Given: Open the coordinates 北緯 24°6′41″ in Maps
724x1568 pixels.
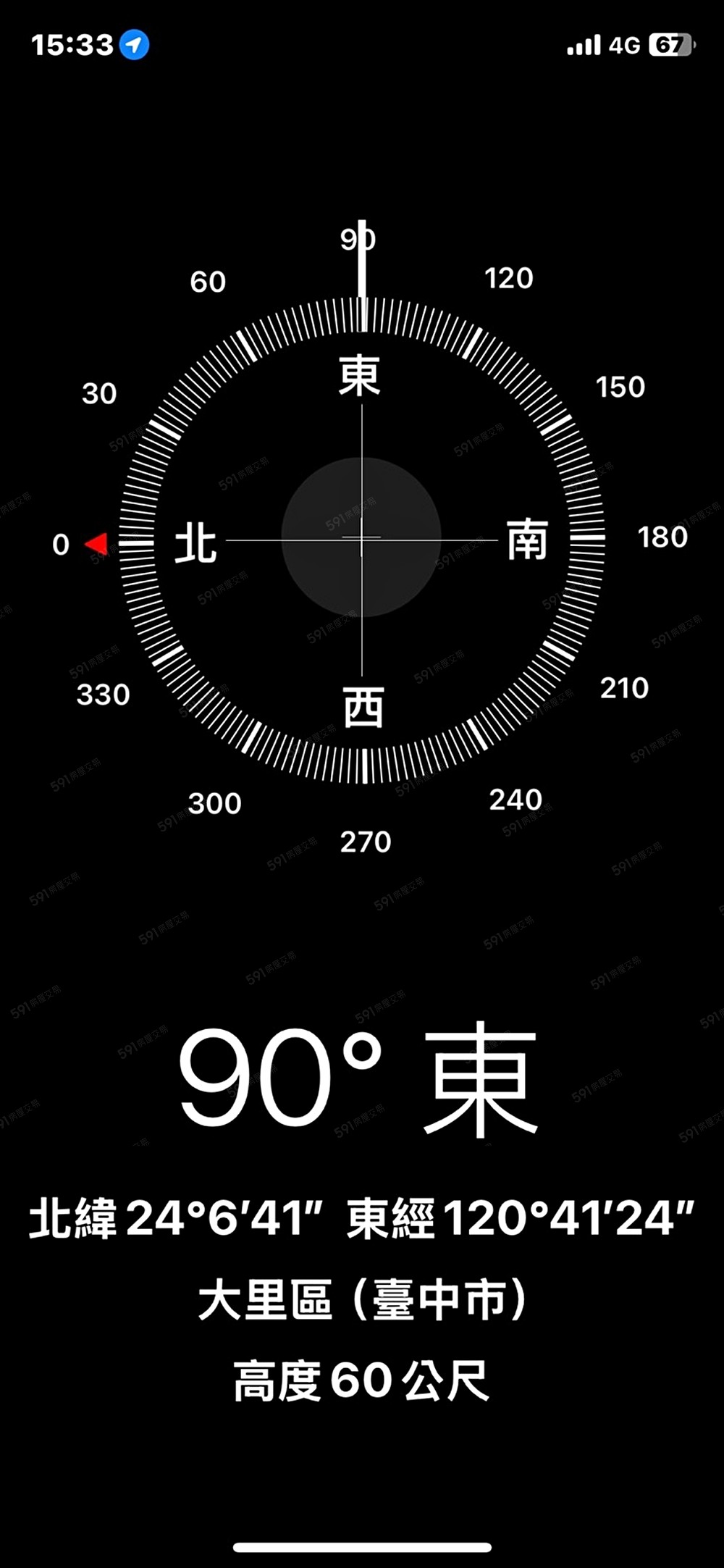Looking at the screenshot, I should [x=361, y=1218].
